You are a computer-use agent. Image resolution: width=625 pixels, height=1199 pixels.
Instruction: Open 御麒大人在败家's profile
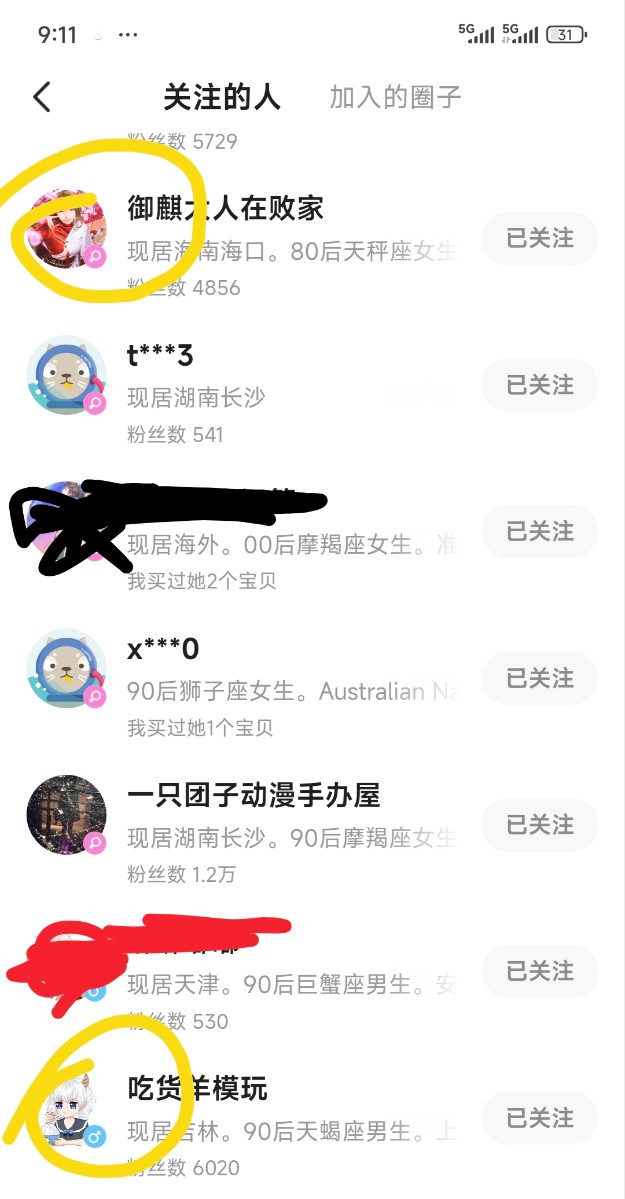tap(225, 208)
